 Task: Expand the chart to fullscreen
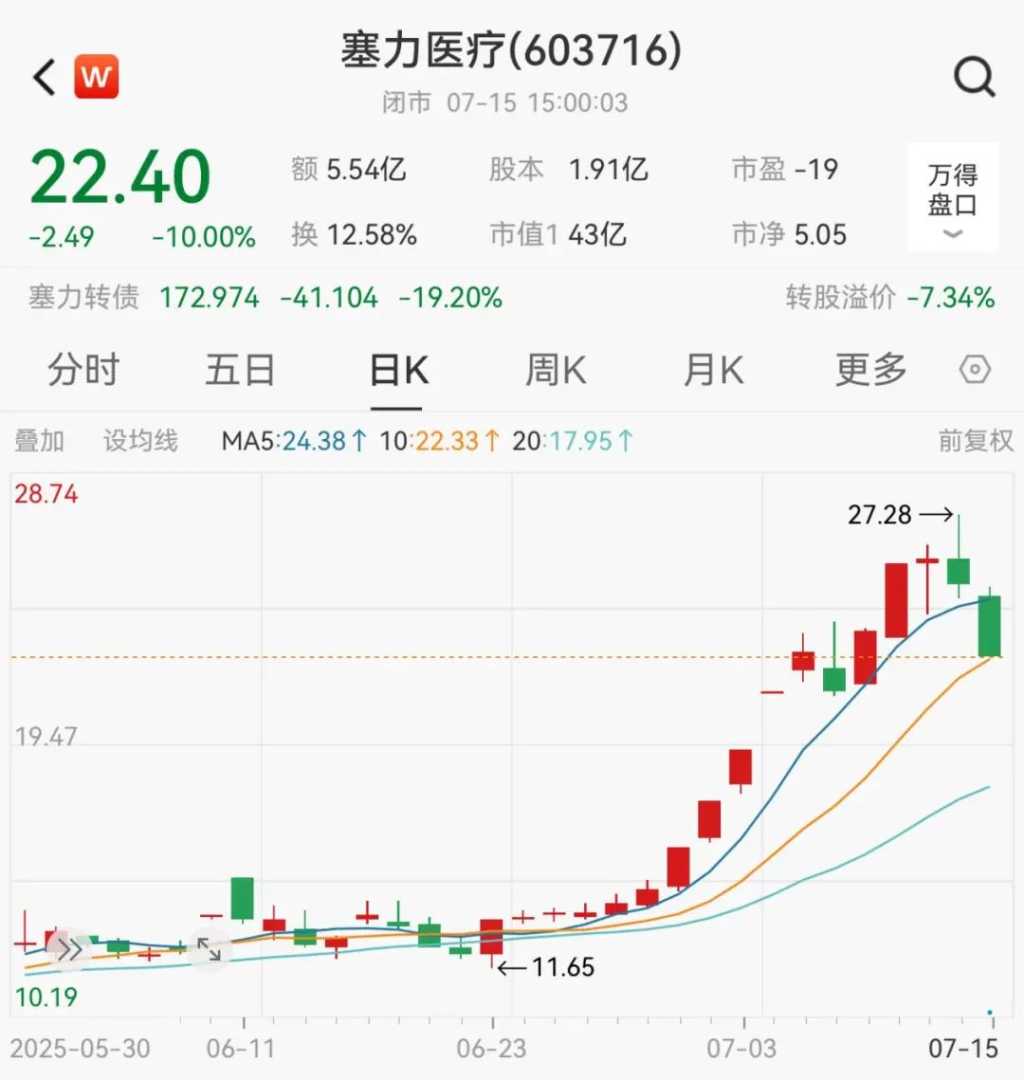coord(209,949)
